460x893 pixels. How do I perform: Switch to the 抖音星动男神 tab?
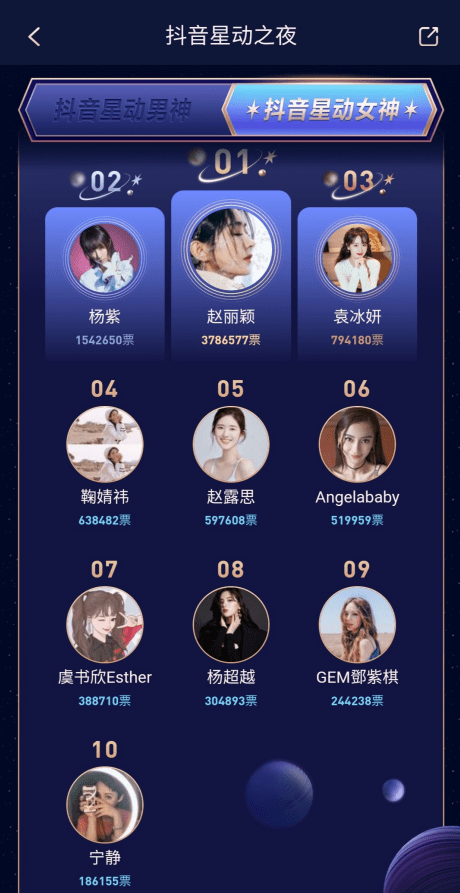123,110
